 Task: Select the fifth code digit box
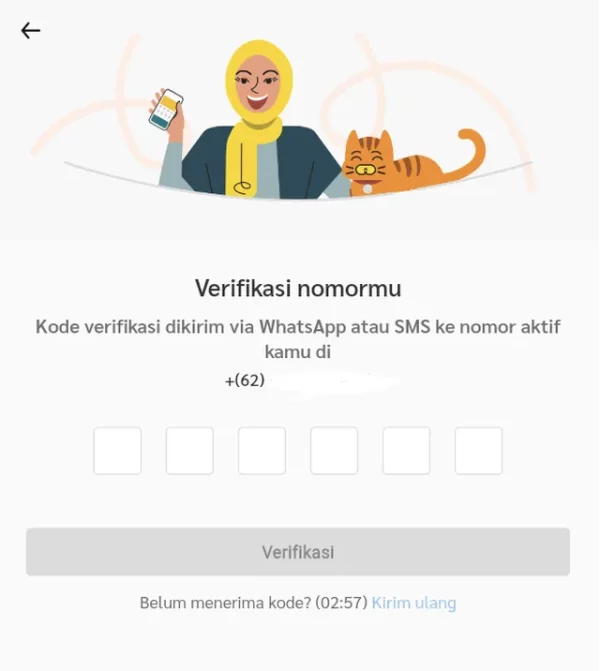[406, 451]
